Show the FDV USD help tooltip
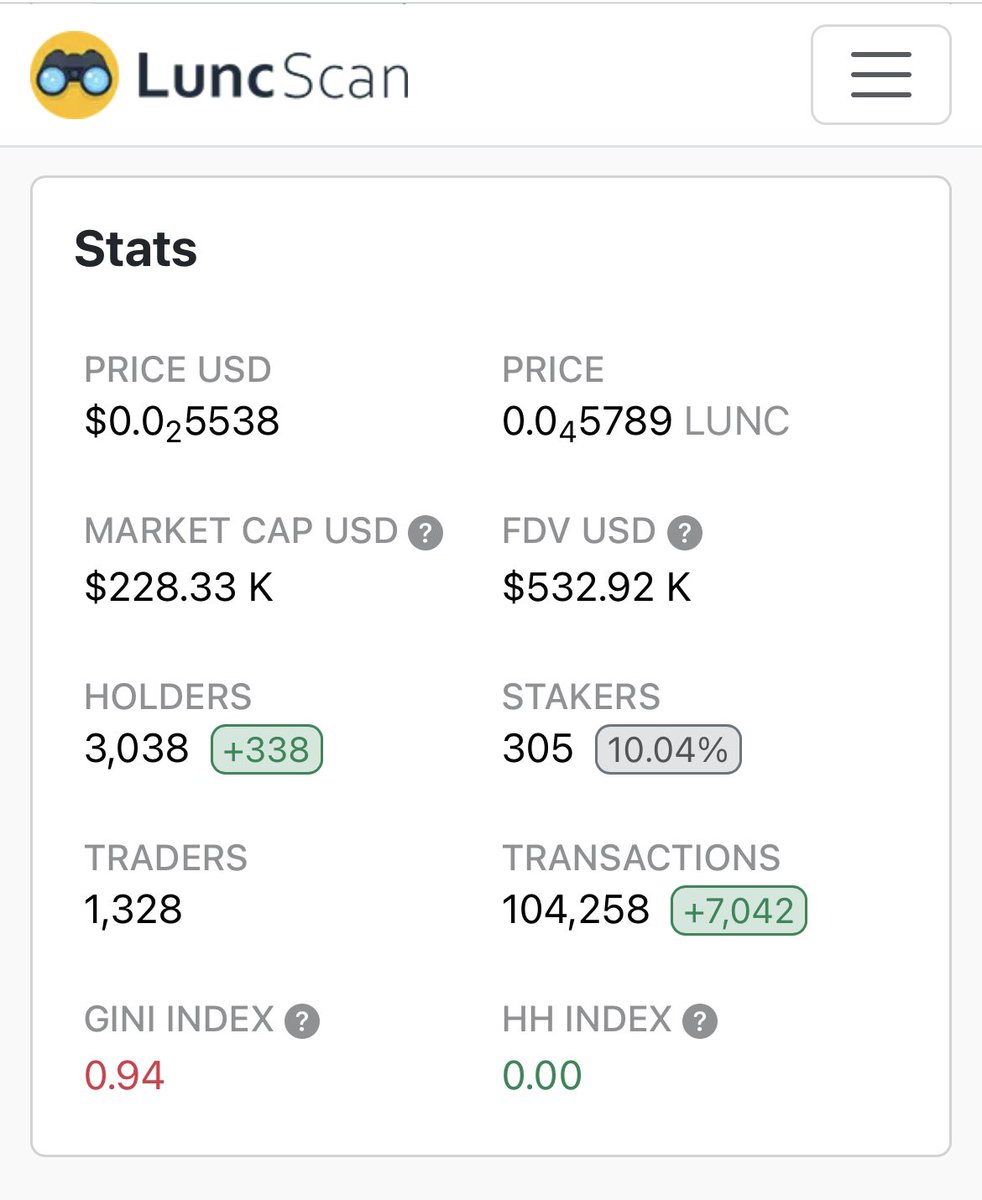 [x=685, y=533]
